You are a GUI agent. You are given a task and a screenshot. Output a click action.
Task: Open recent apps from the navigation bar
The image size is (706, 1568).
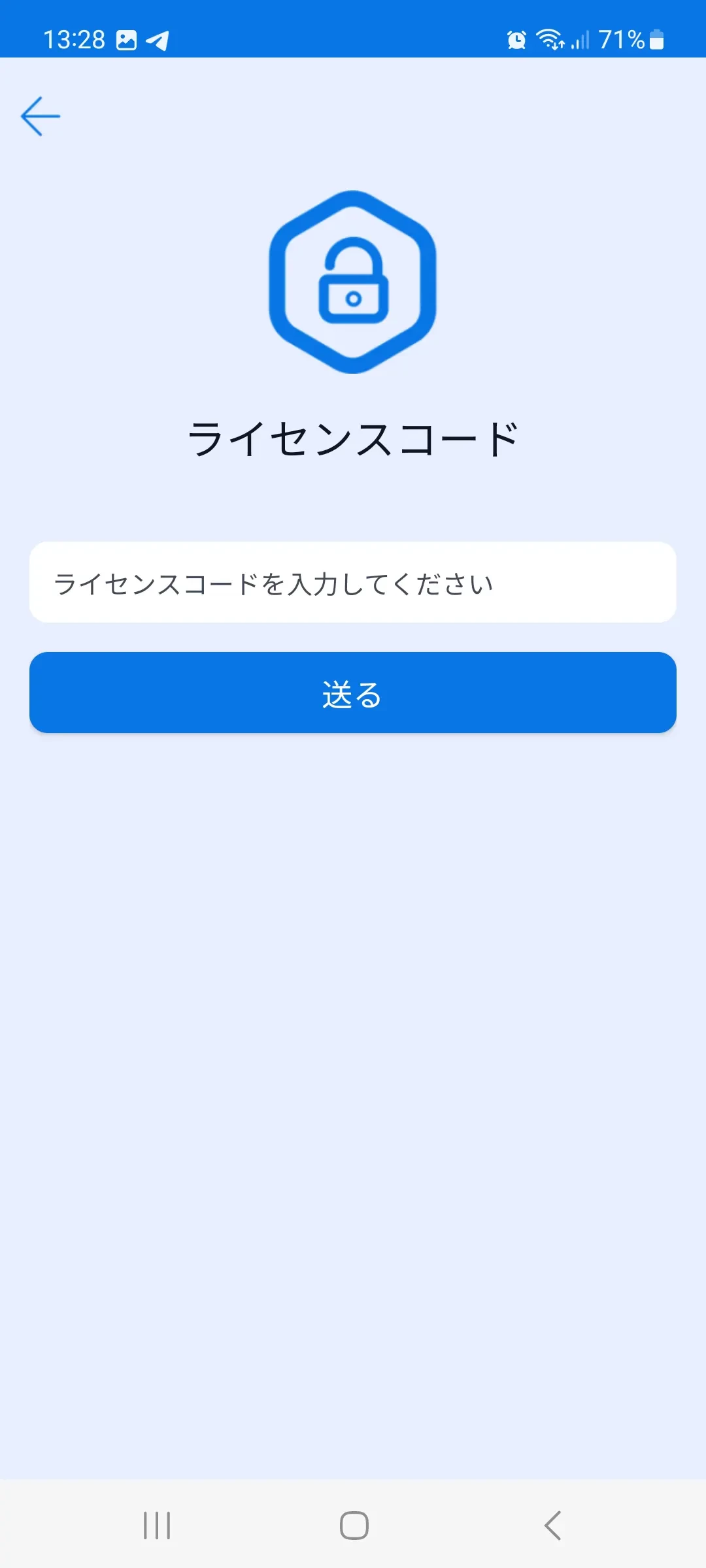157,1526
